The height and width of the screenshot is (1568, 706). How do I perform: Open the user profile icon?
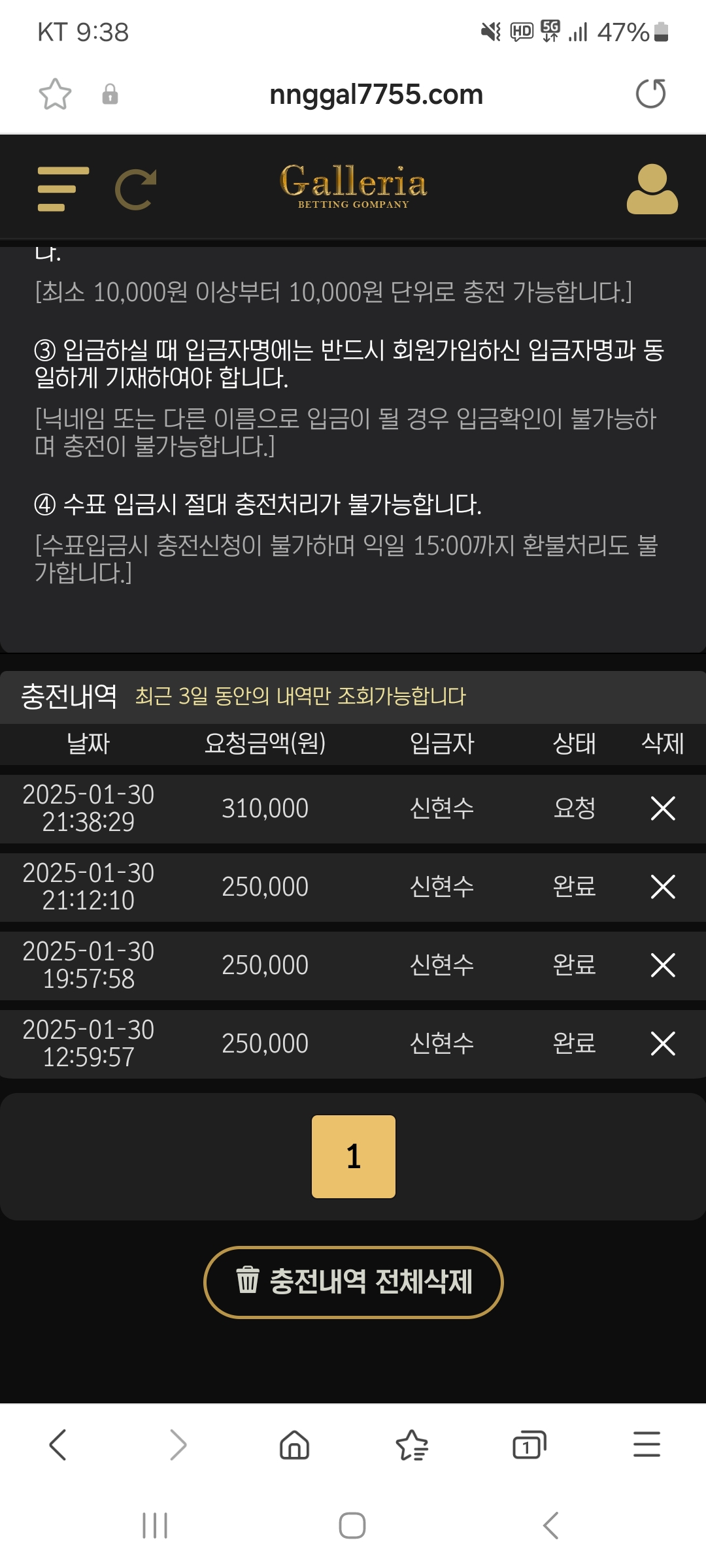pyautogui.click(x=652, y=189)
